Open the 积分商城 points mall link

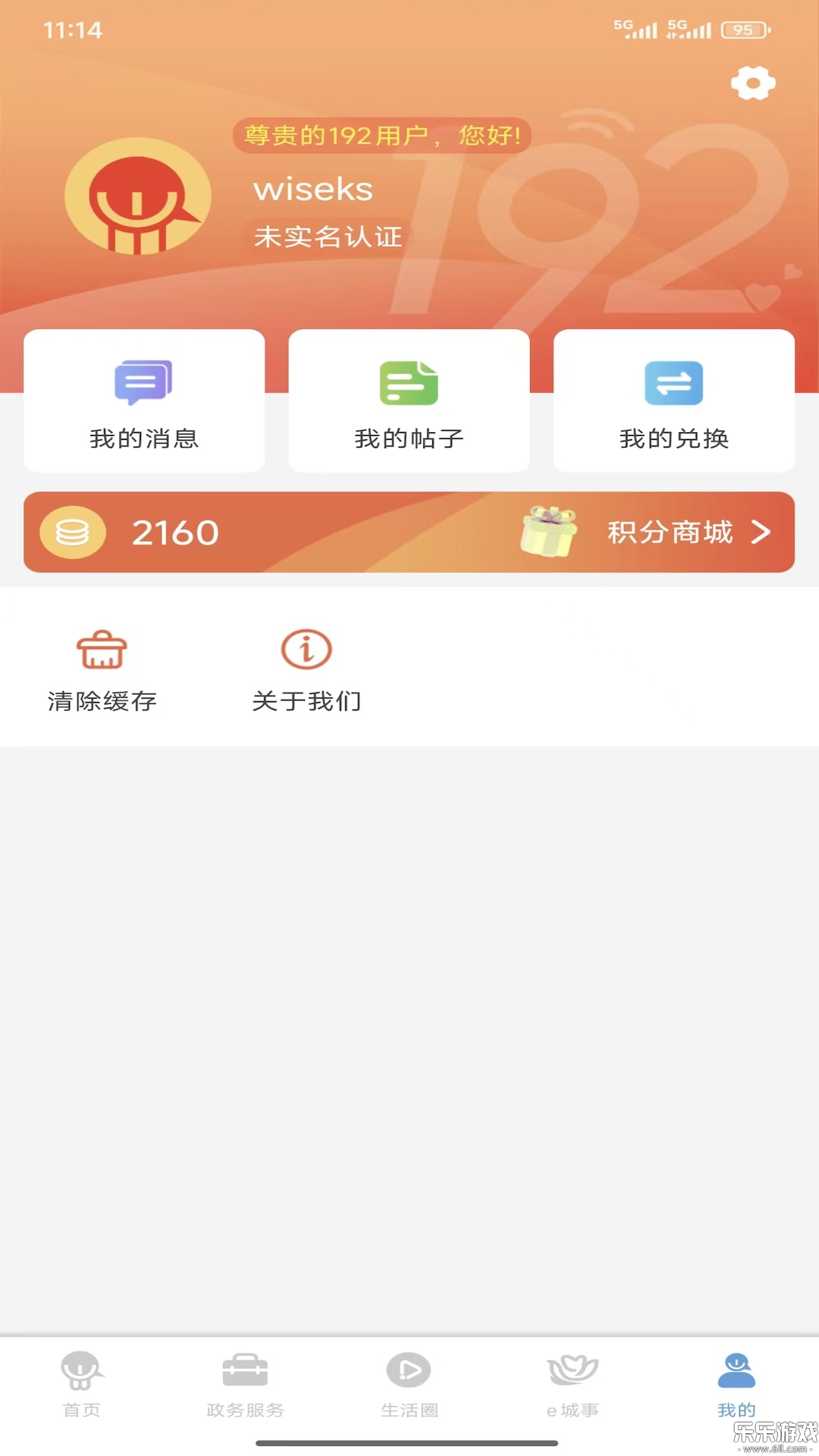pos(667,532)
